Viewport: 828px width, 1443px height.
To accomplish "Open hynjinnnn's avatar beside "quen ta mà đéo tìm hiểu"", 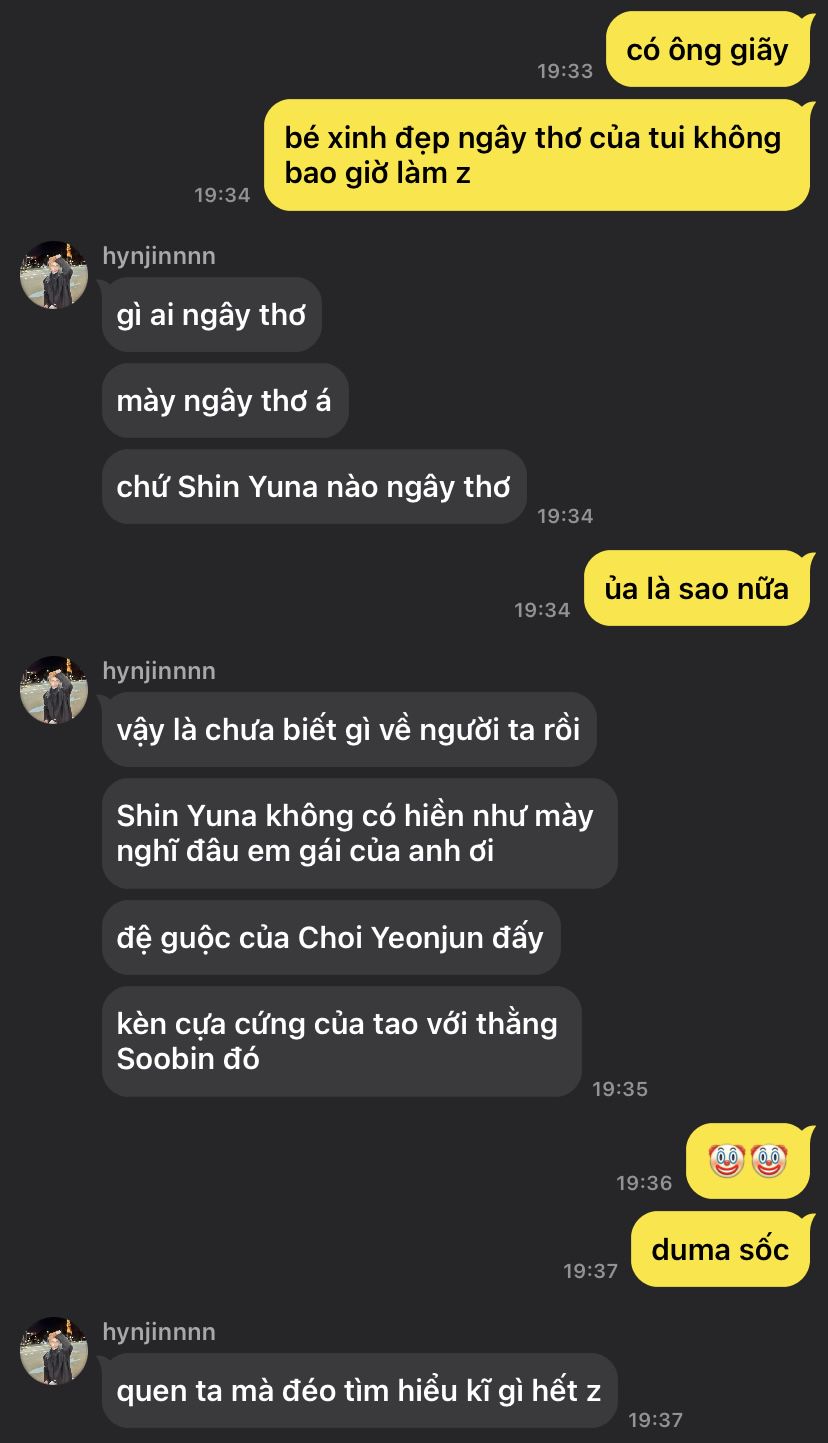I will [54, 1351].
